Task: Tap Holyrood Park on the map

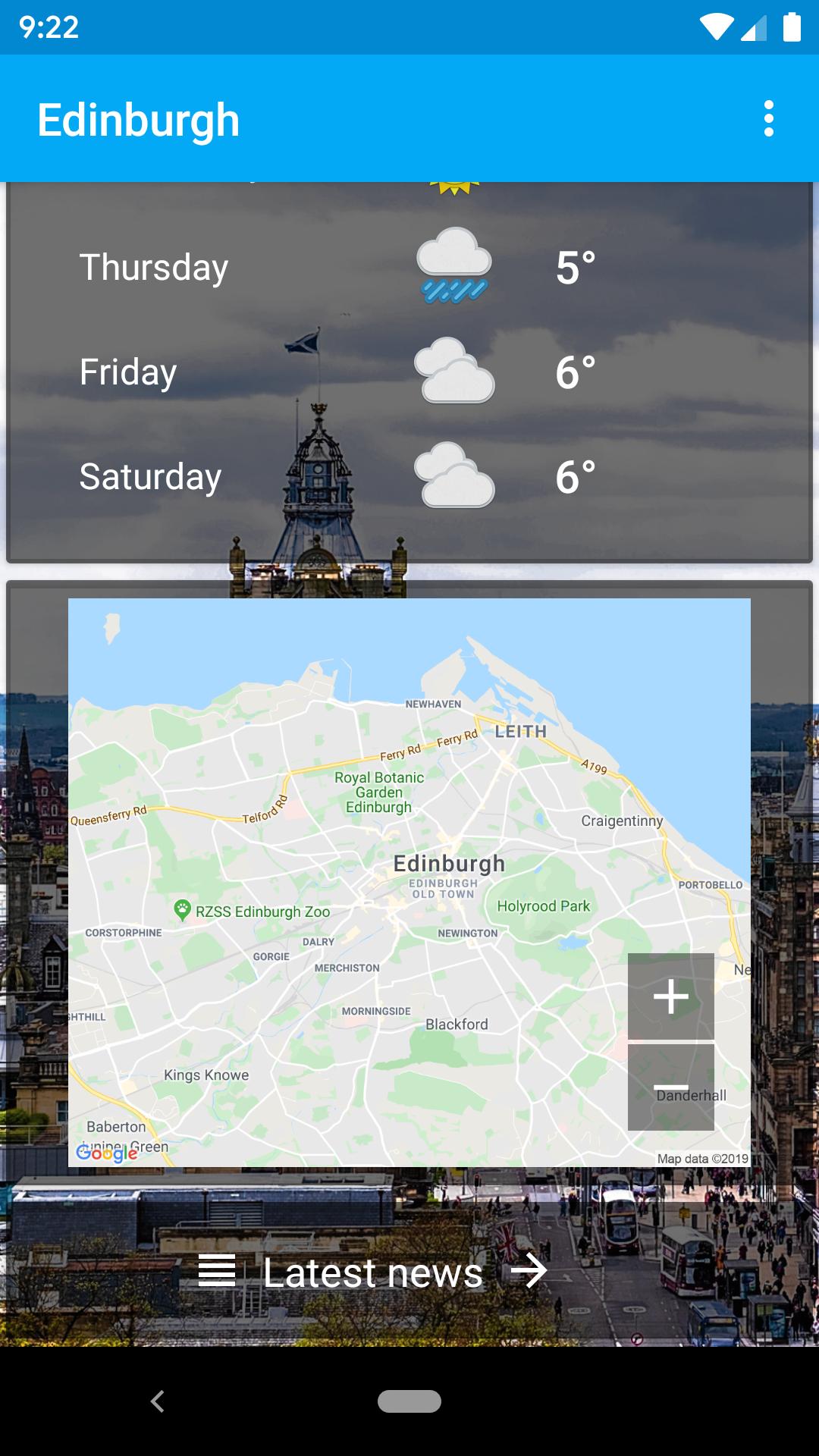Action: (x=544, y=905)
